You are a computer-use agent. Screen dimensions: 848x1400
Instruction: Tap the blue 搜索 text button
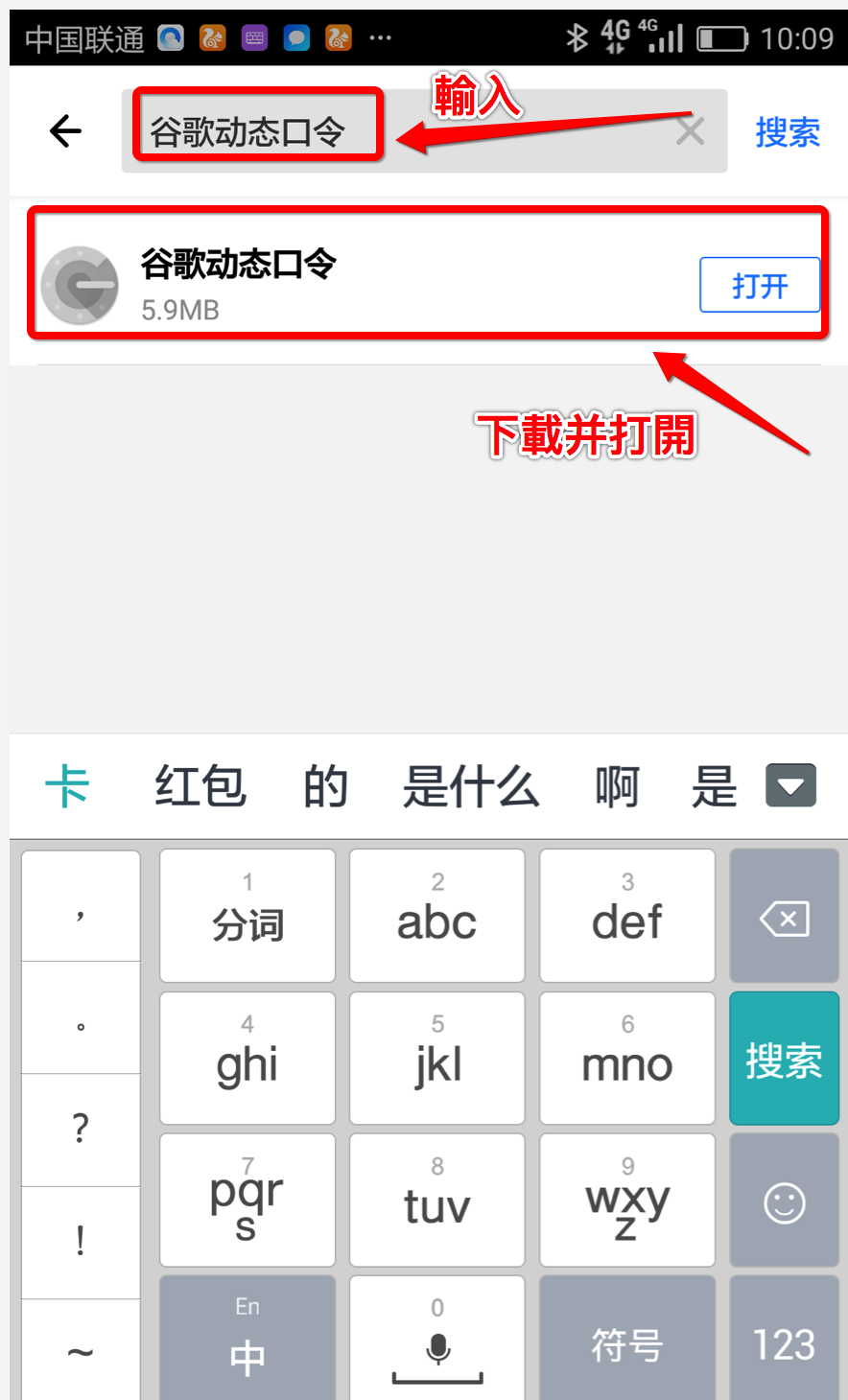787,131
